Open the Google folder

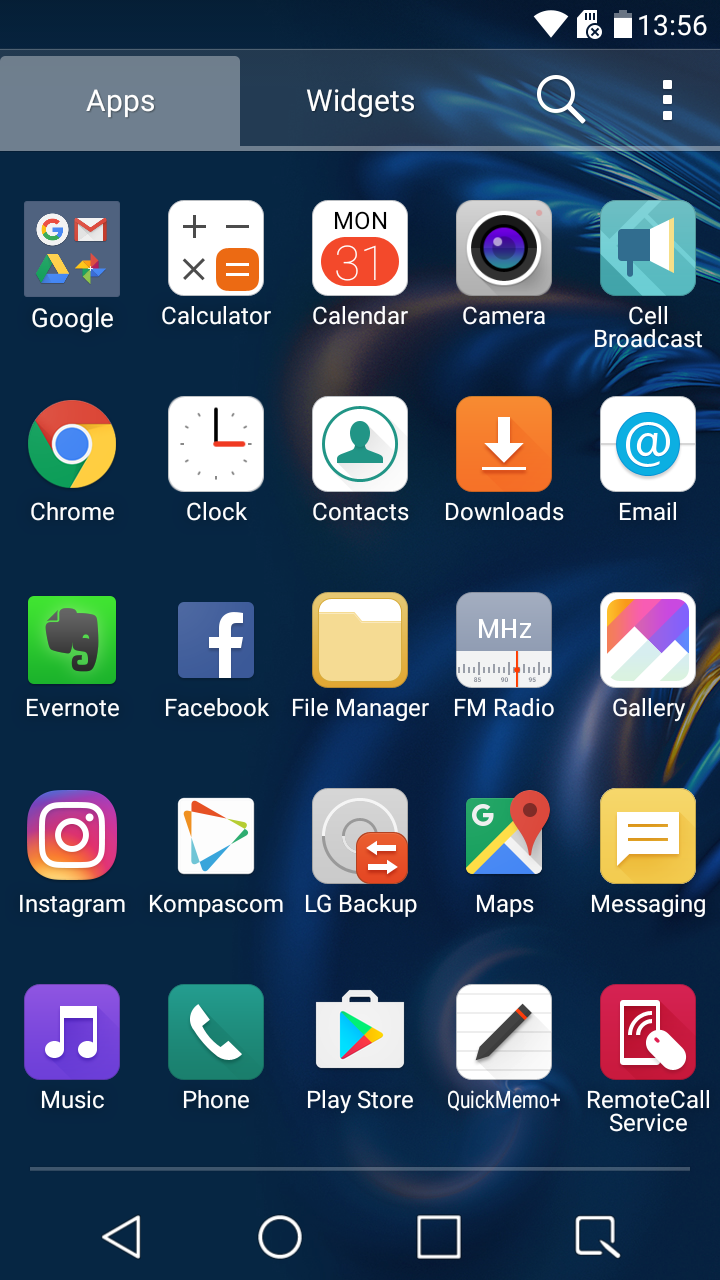[72, 249]
